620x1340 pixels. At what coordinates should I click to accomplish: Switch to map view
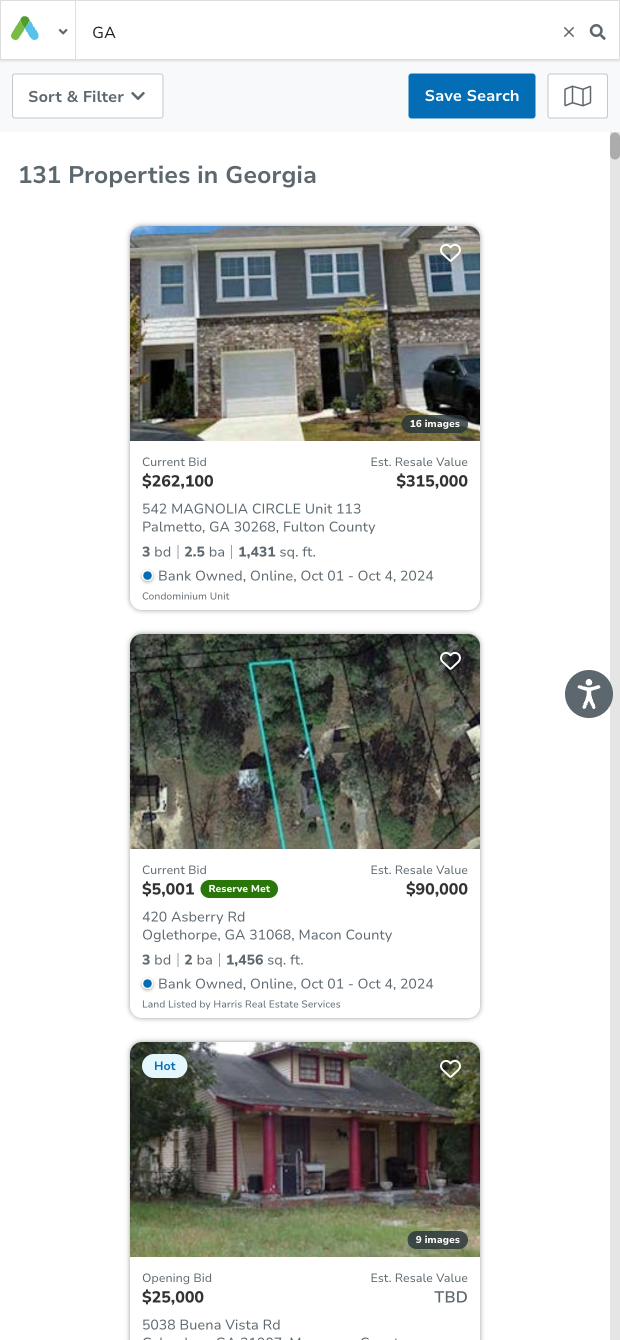coord(578,96)
